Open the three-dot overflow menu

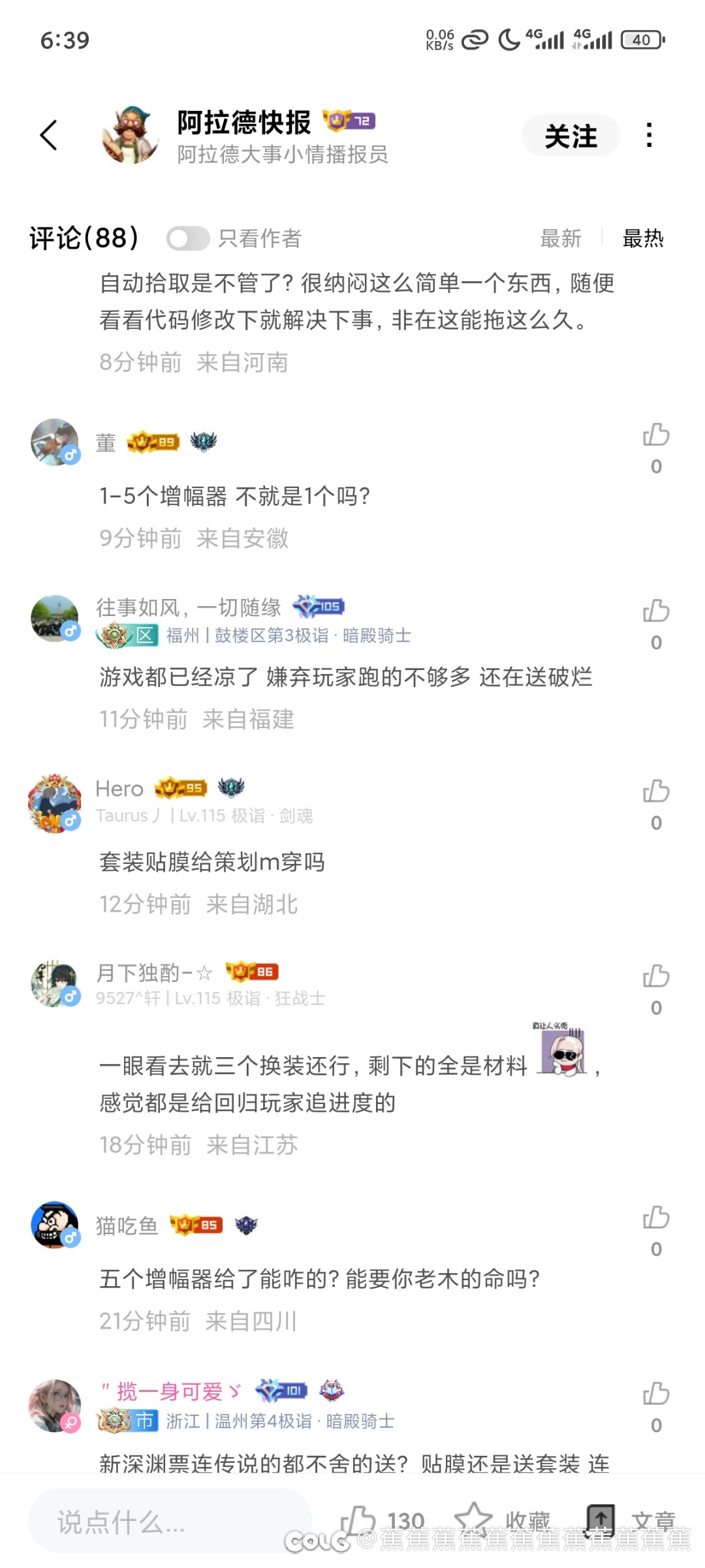pos(648,135)
